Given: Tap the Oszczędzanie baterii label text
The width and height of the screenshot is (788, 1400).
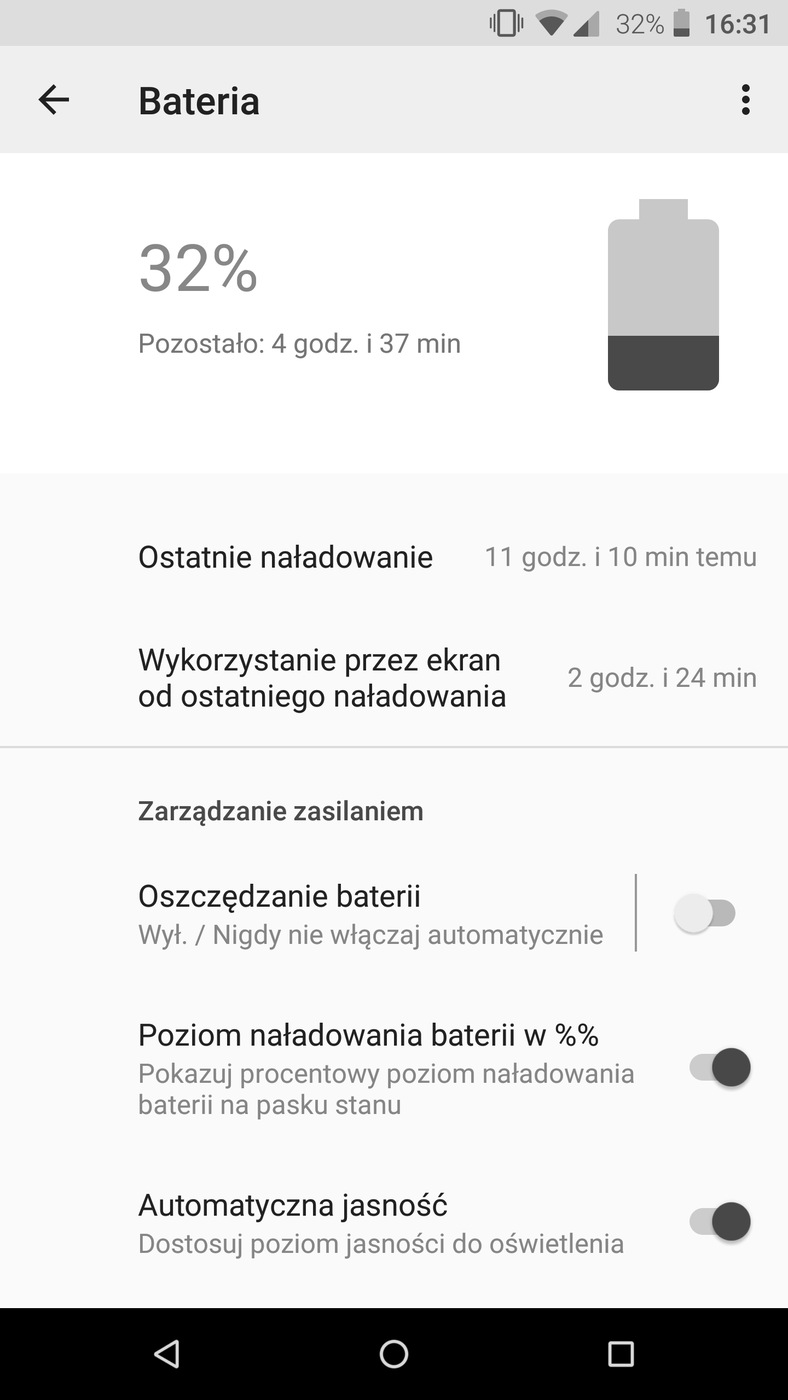Looking at the screenshot, I should pyautogui.click(x=279, y=896).
